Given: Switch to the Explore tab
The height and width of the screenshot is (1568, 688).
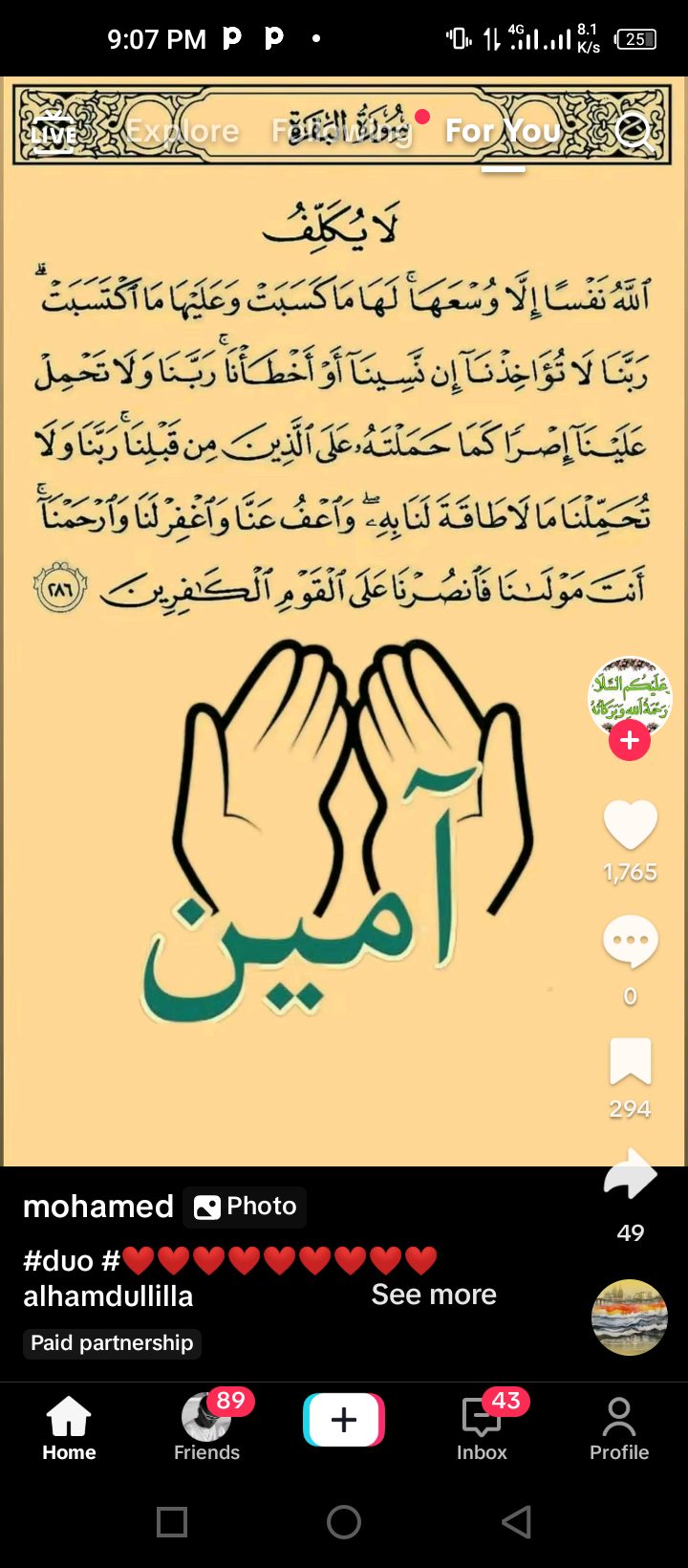Looking at the screenshot, I should click(182, 131).
